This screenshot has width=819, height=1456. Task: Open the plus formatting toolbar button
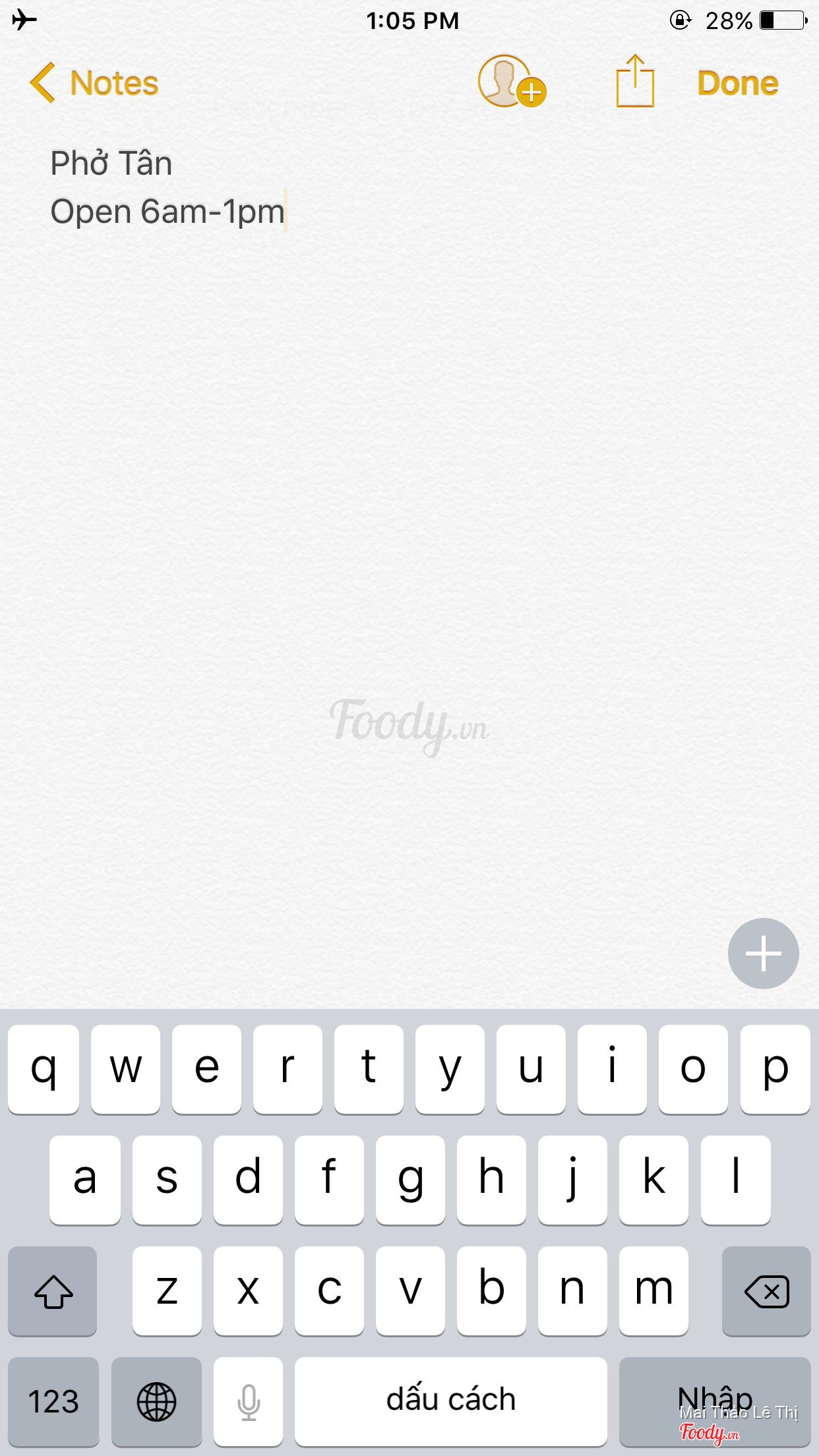coord(763,954)
